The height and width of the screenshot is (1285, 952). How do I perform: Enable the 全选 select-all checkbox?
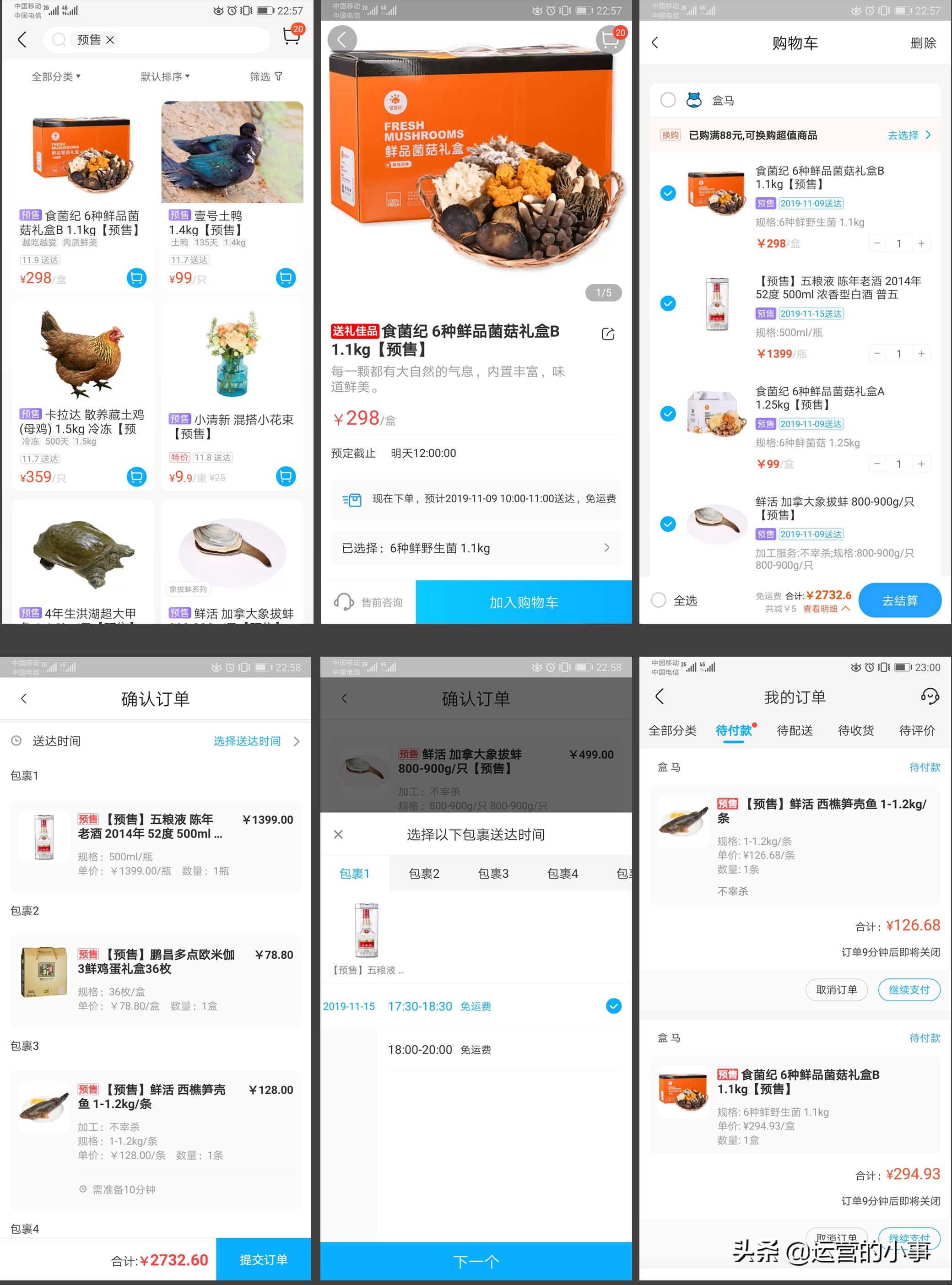point(658,600)
